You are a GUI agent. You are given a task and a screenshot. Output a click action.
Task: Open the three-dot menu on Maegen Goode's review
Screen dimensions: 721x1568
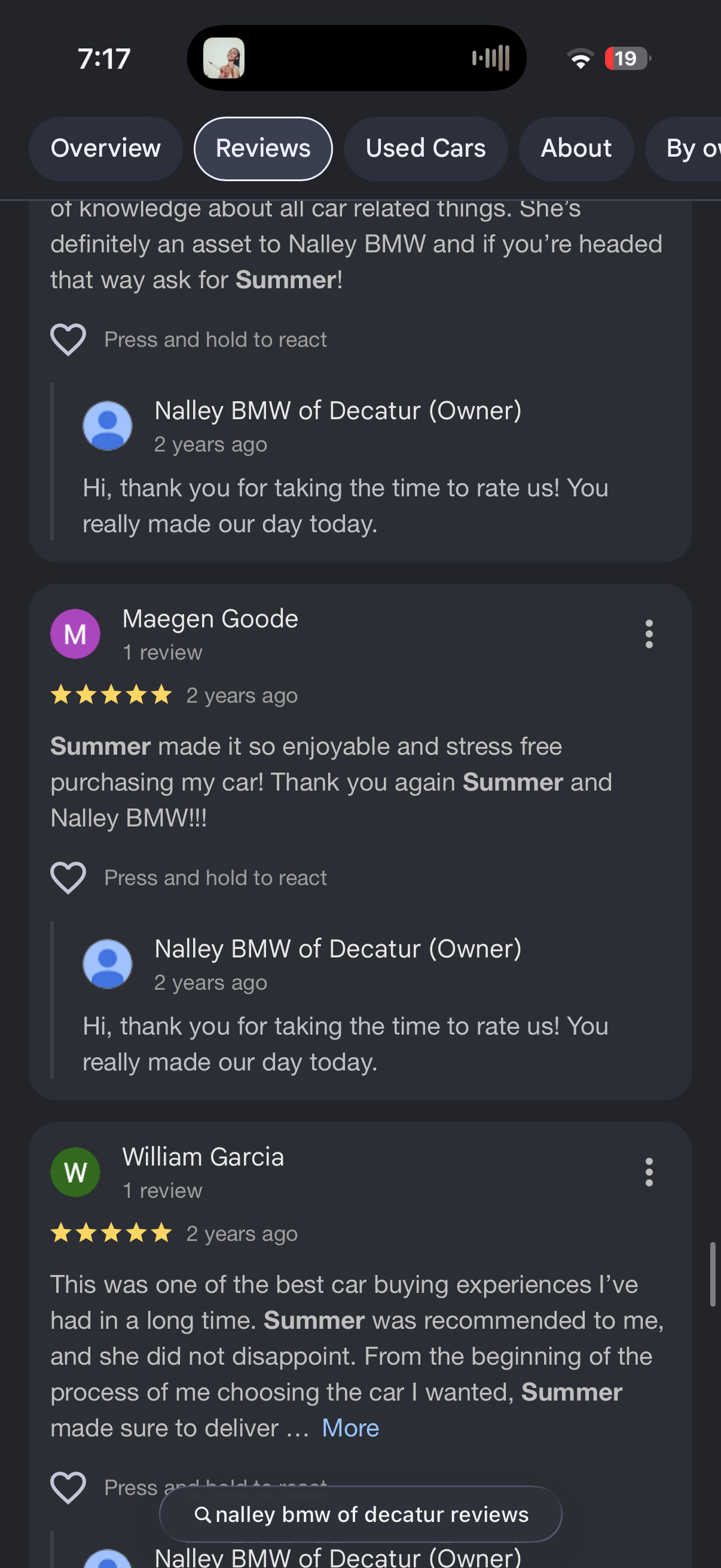[x=649, y=634]
